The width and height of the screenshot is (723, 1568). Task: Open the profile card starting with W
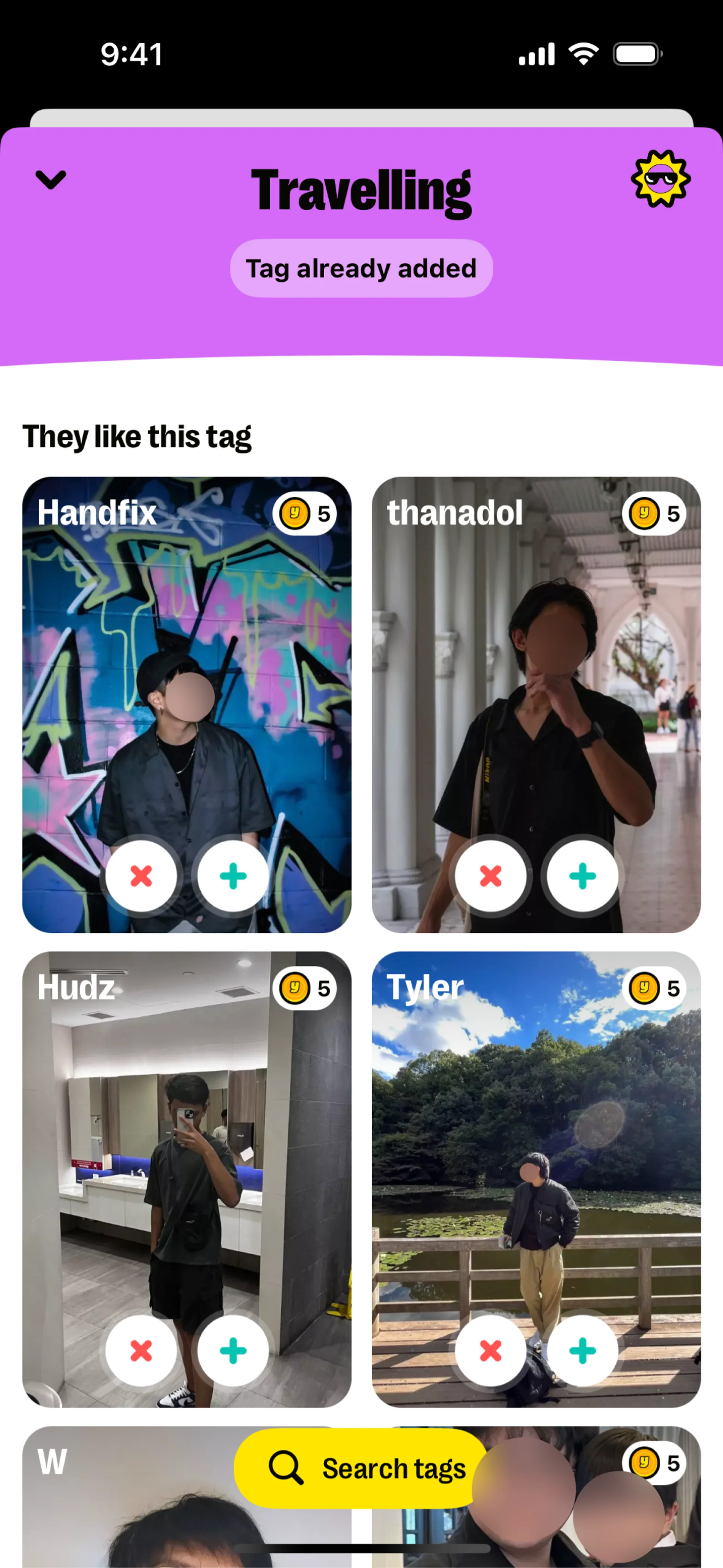click(122, 1516)
